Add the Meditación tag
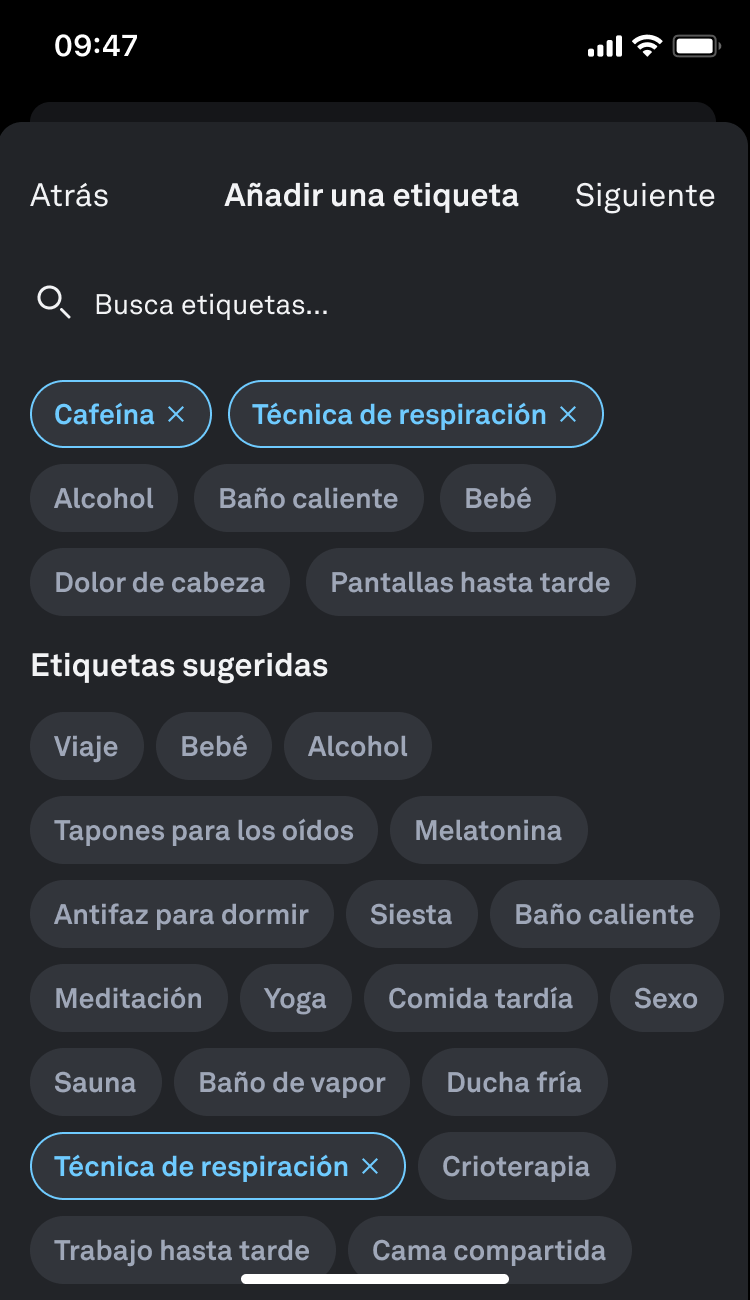The height and width of the screenshot is (1300, 750). tap(128, 998)
